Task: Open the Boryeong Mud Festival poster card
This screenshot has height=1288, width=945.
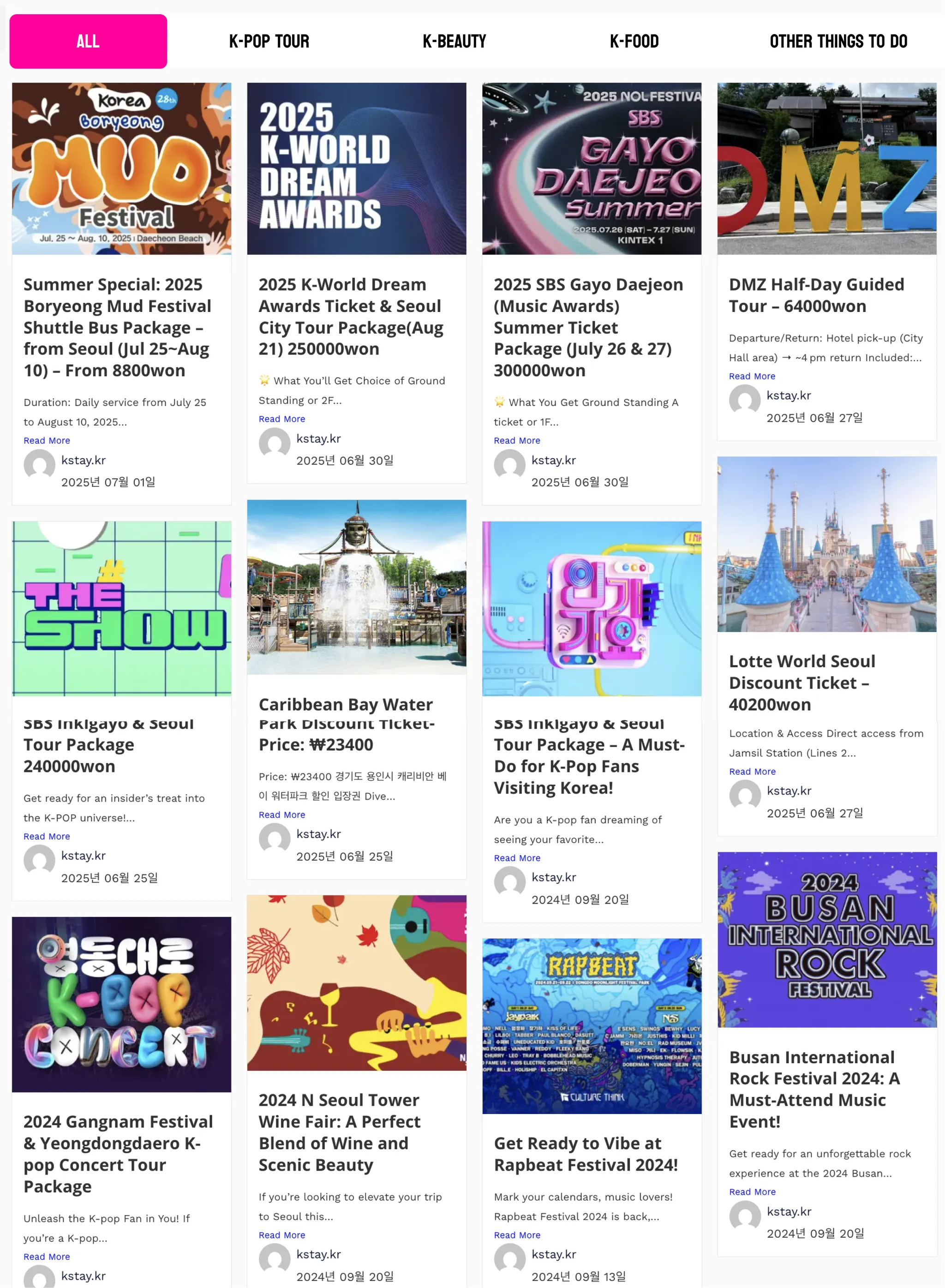Action: (x=122, y=169)
